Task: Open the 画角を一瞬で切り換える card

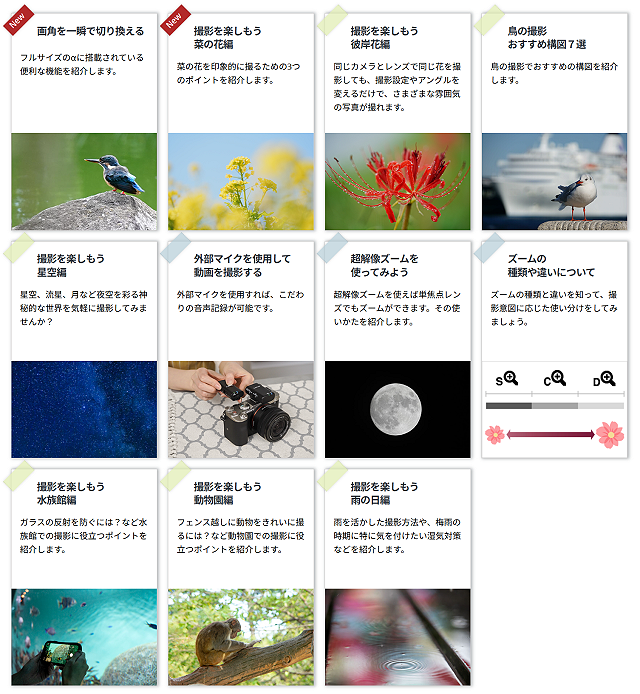Action: [x=84, y=120]
